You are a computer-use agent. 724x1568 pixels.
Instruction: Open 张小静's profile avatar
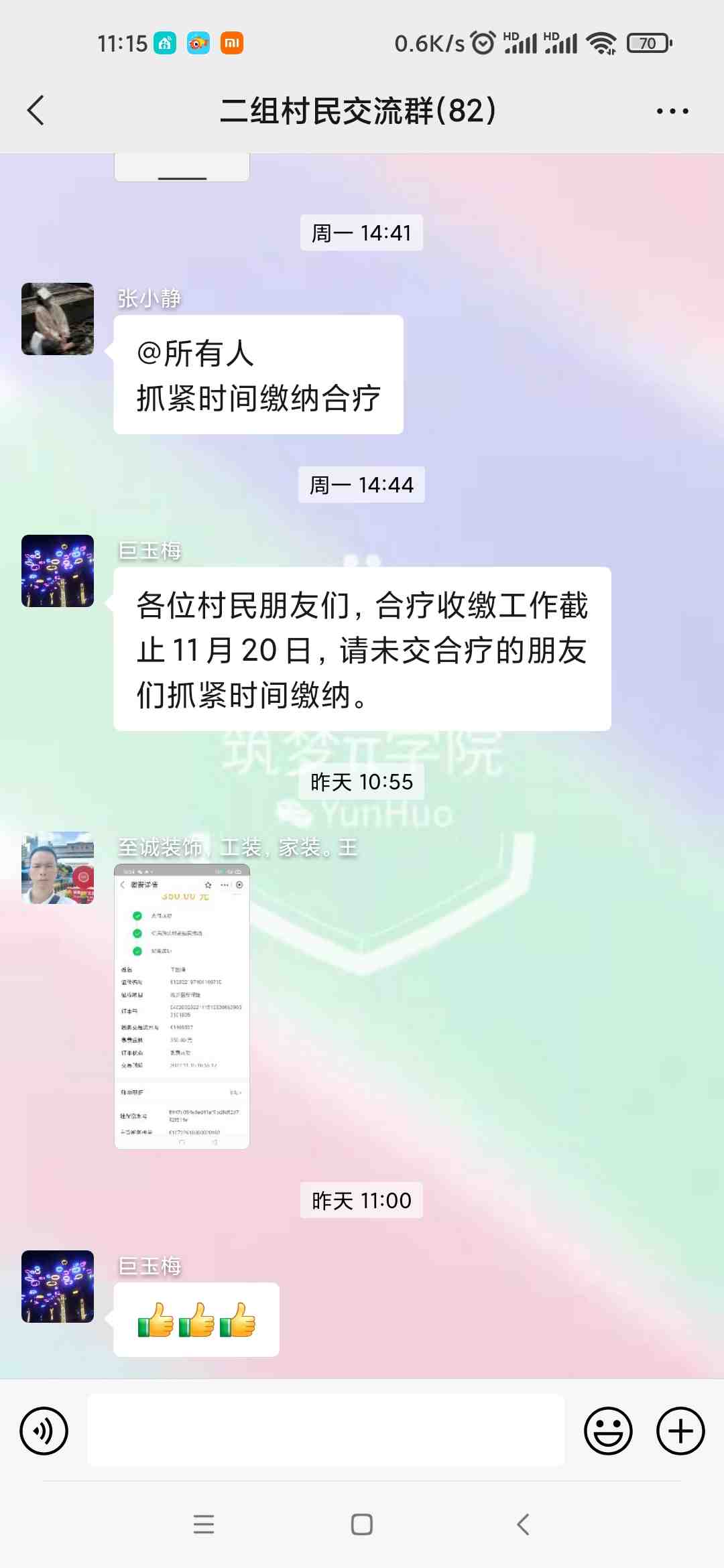point(58,319)
